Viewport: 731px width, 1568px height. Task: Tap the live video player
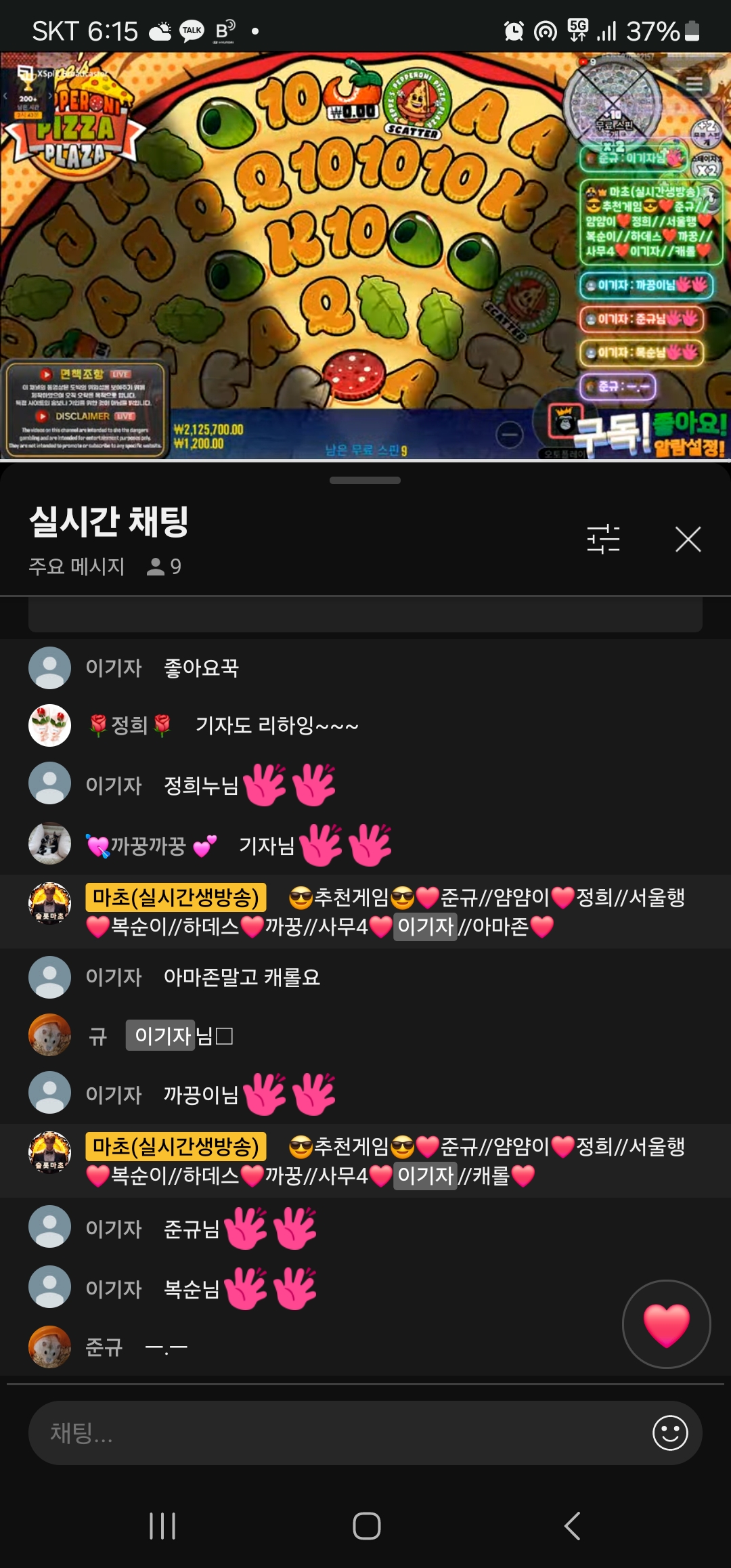[365, 256]
